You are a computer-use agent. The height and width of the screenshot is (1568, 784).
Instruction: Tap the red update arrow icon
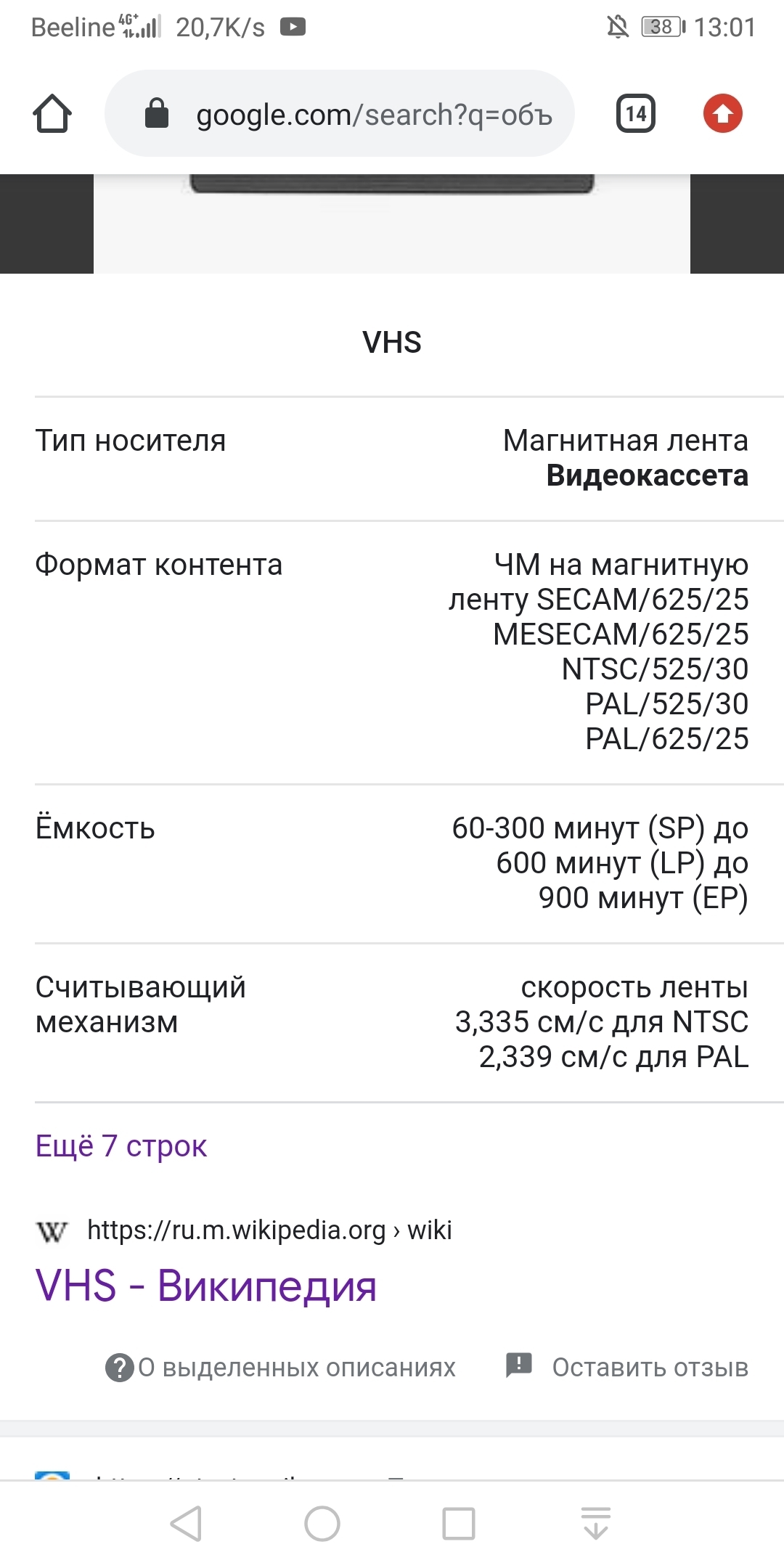722,114
